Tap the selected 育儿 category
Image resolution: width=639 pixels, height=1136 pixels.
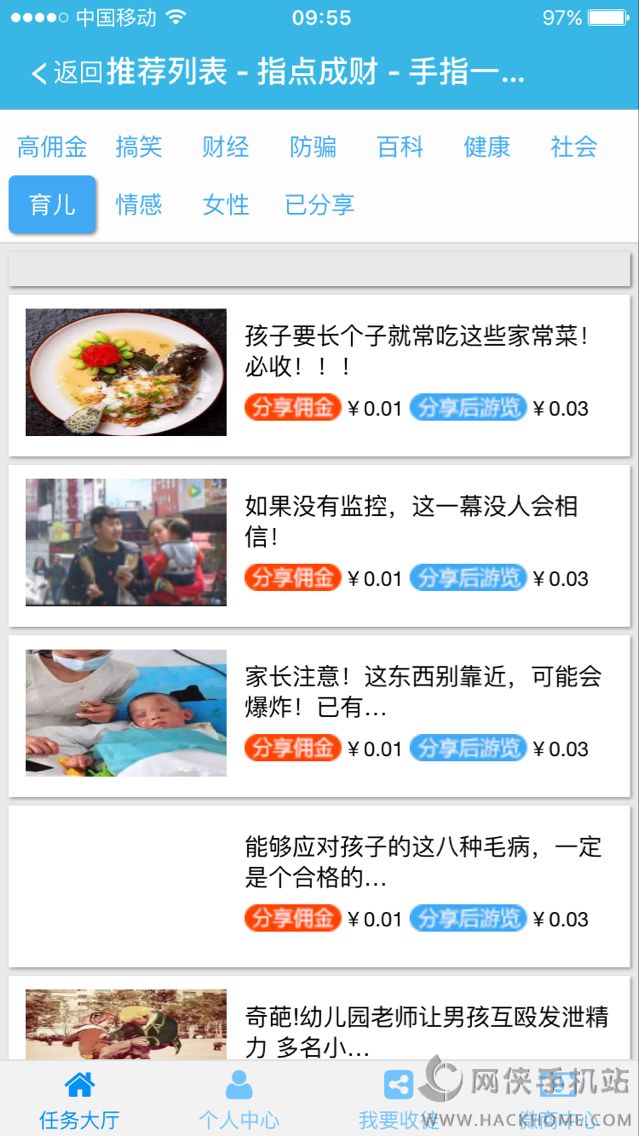pos(52,205)
